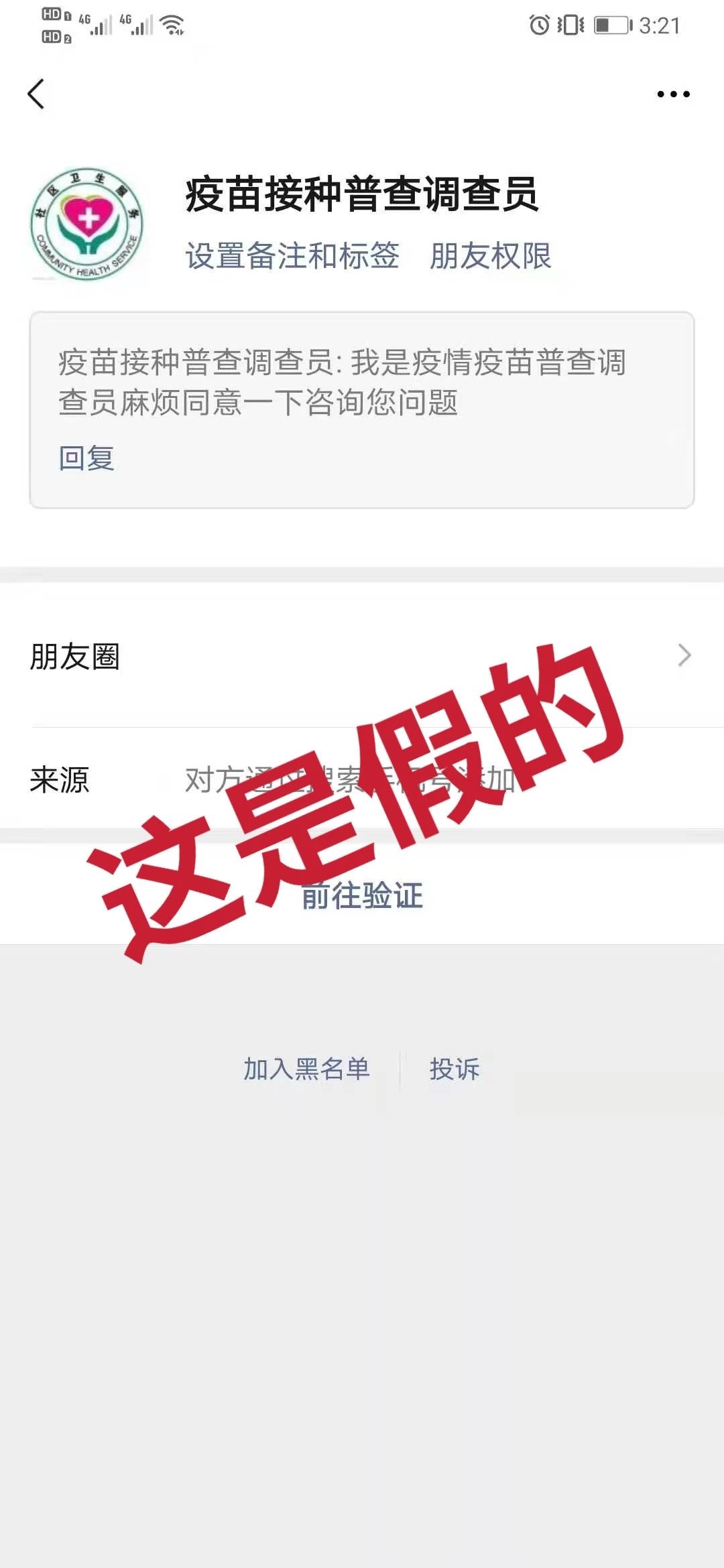The image size is (724, 1568).
Task: Select 加入黑名单 to block this user
Action: click(306, 1069)
